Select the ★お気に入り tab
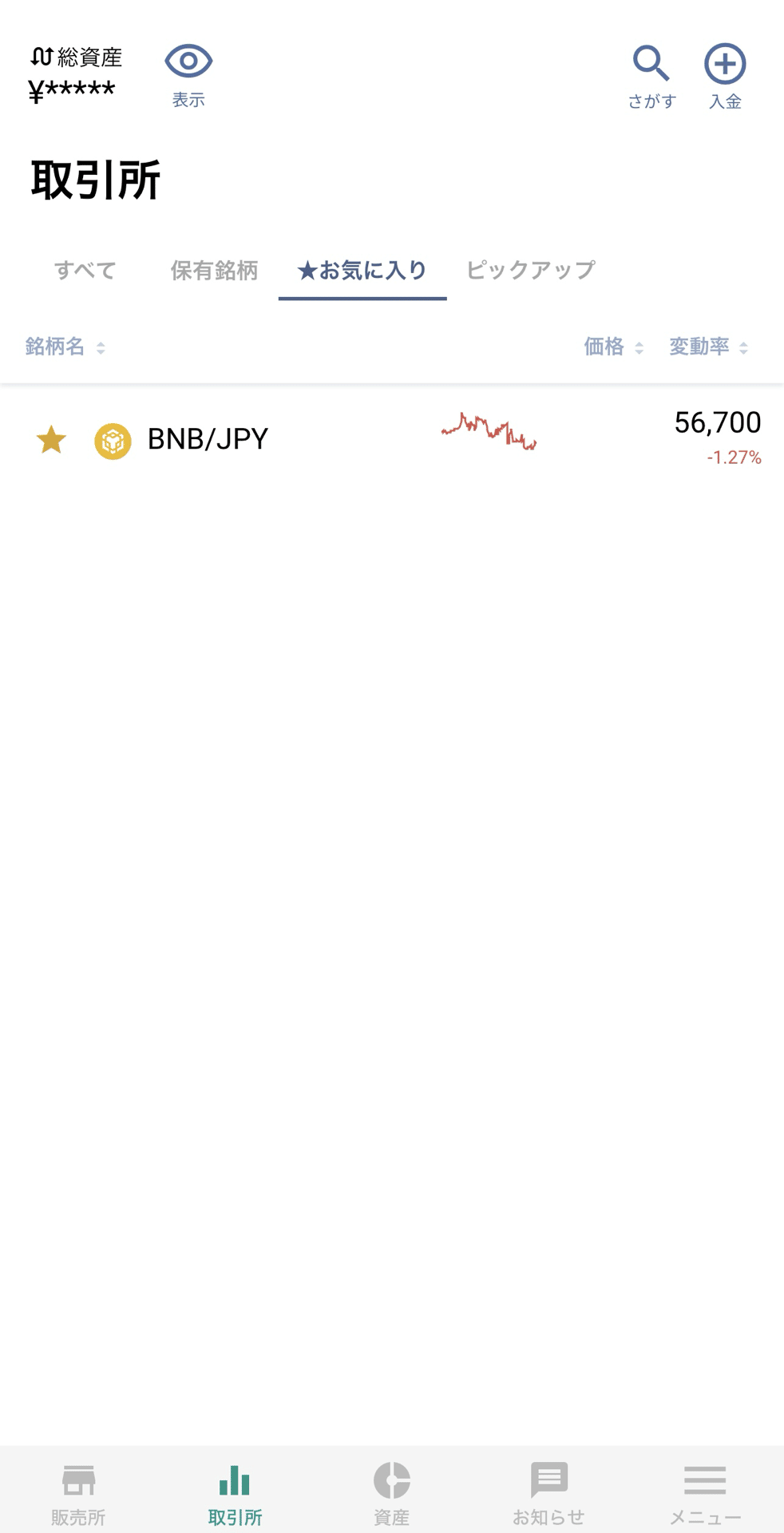784x1533 pixels. [362, 270]
